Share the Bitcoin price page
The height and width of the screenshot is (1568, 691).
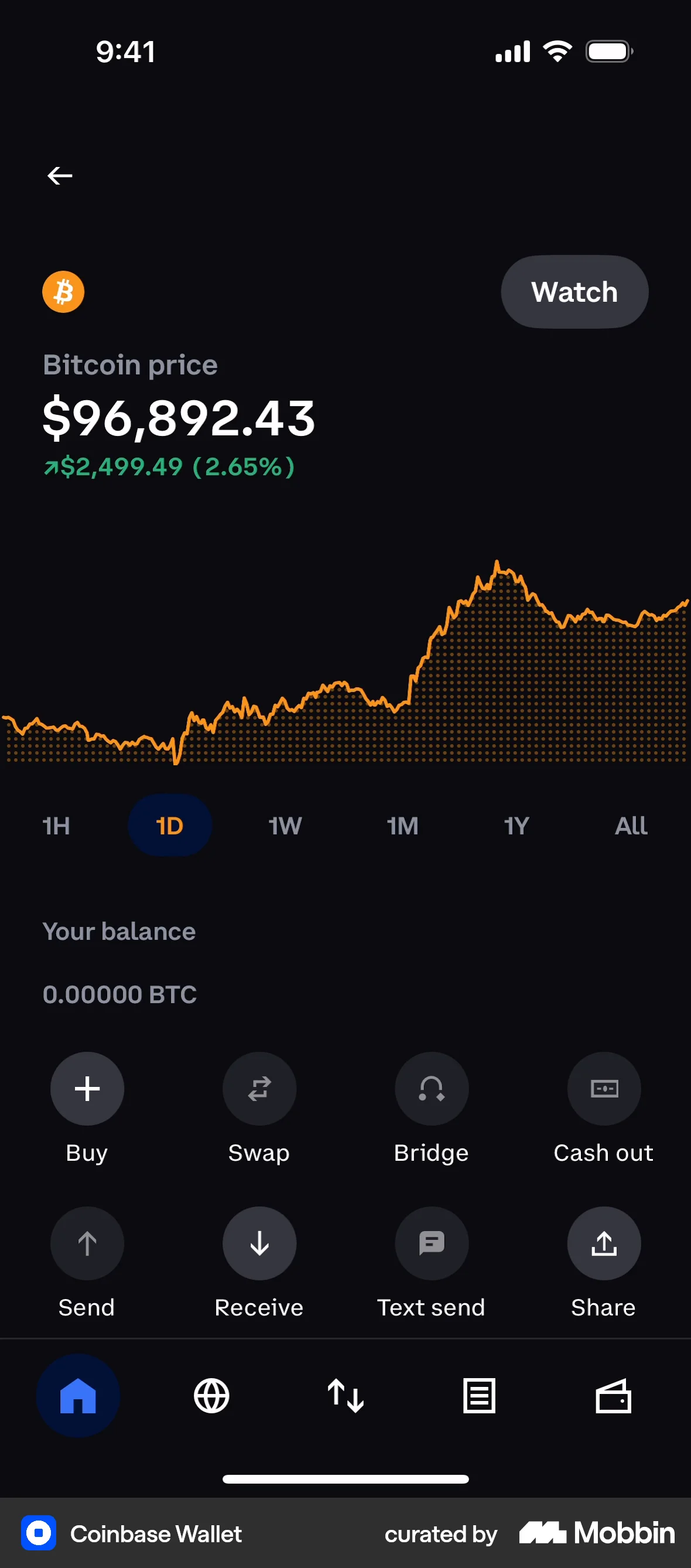click(603, 1243)
